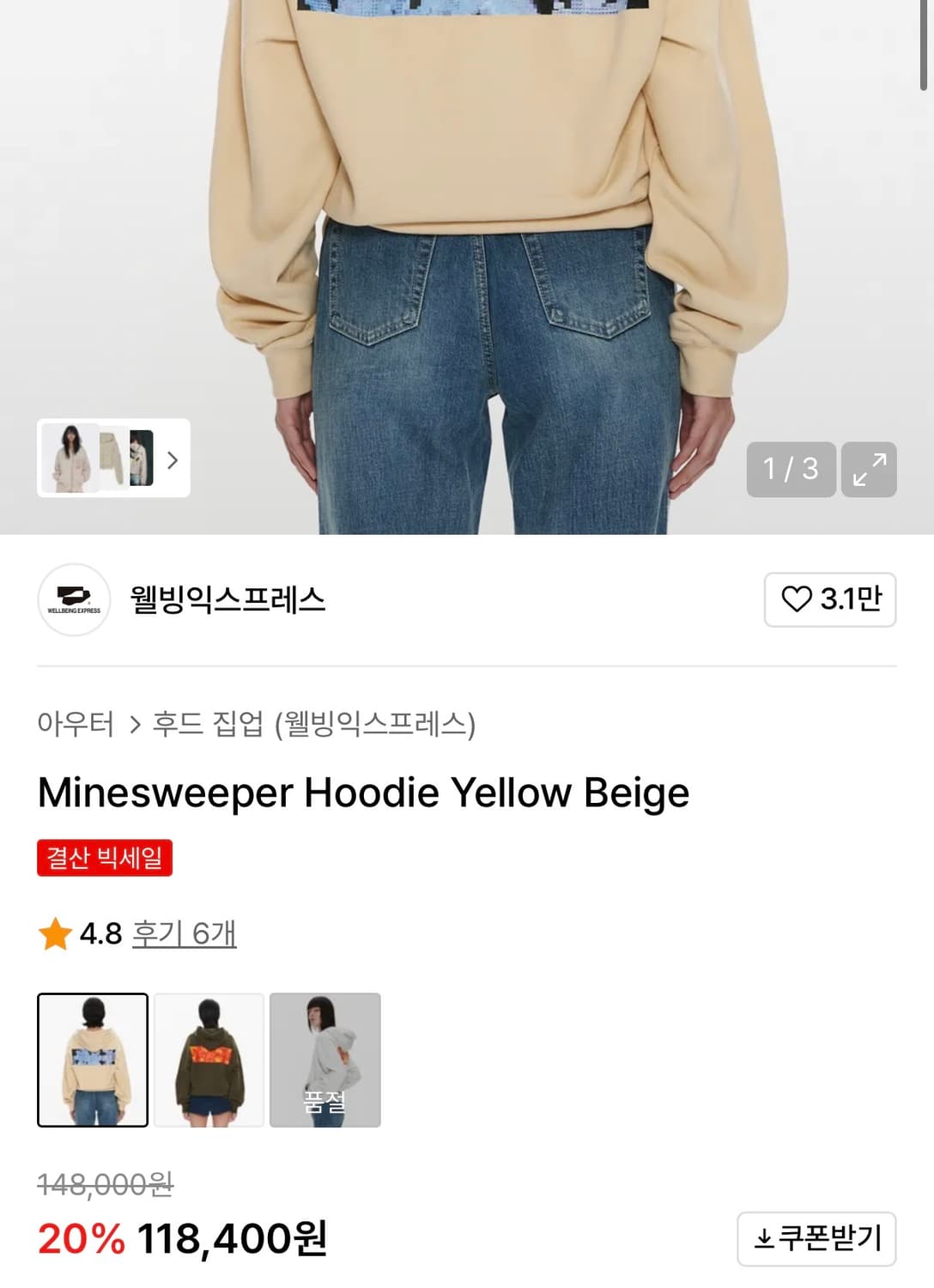
Task: Tap the fullscreen expand icon on product image
Action: click(x=869, y=468)
